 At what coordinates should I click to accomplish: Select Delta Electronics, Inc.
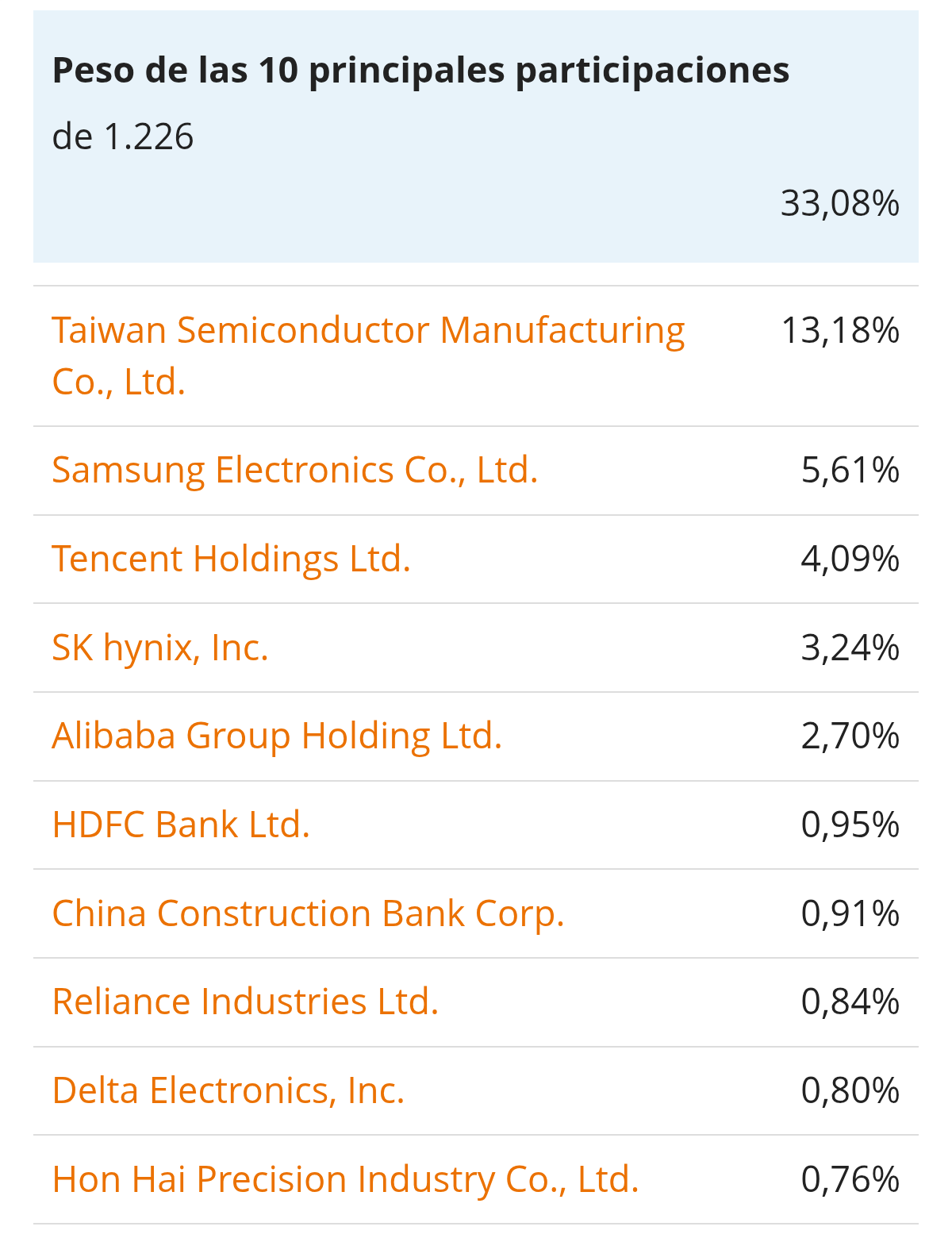(228, 1090)
